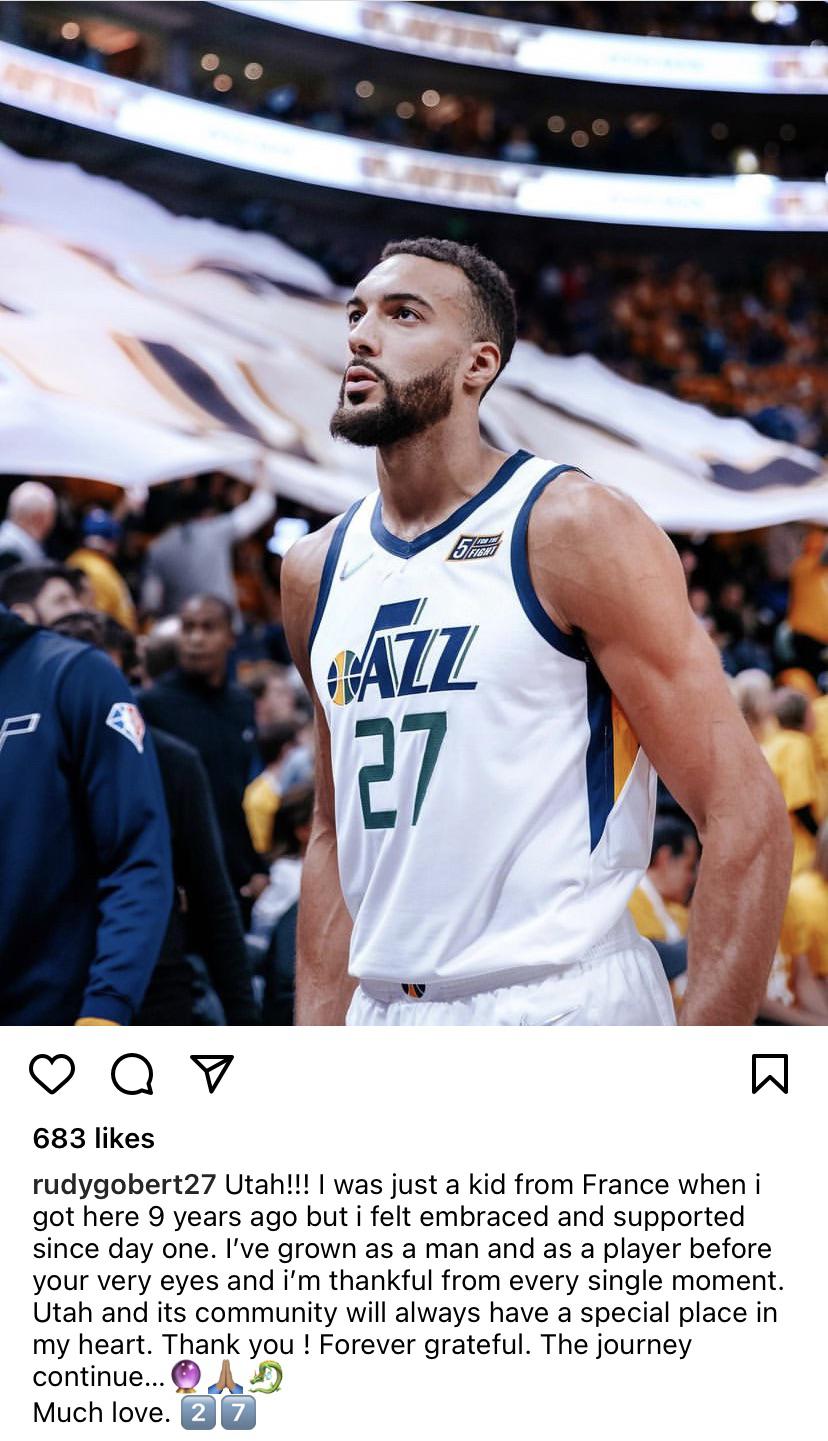
Task: Click the phrase Much love in caption
Action: click(x=95, y=1412)
